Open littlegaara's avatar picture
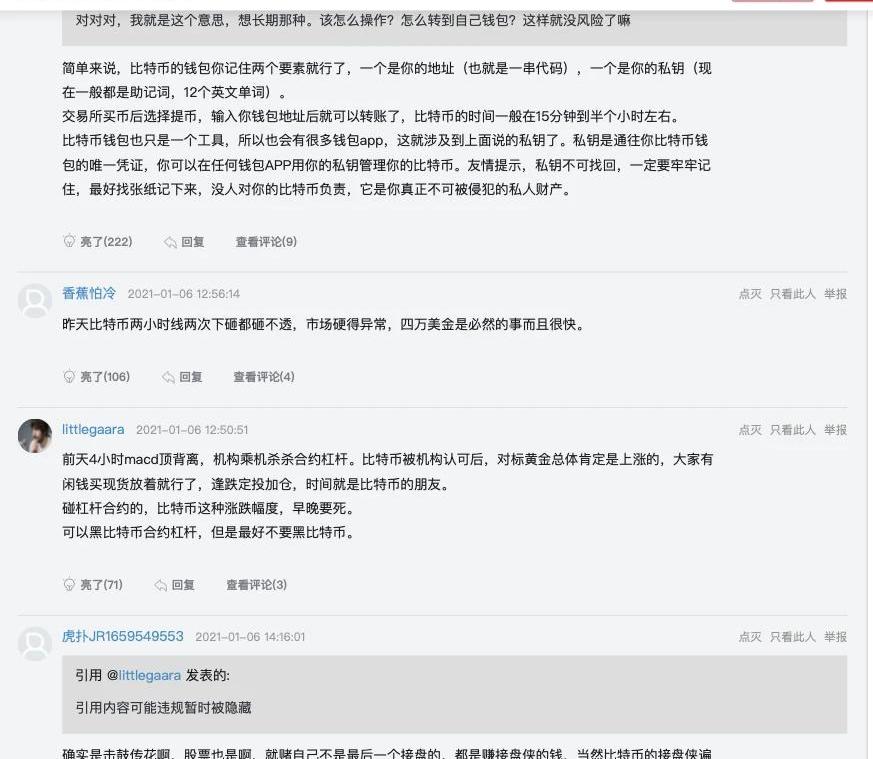873x759 pixels. [35, 435]
